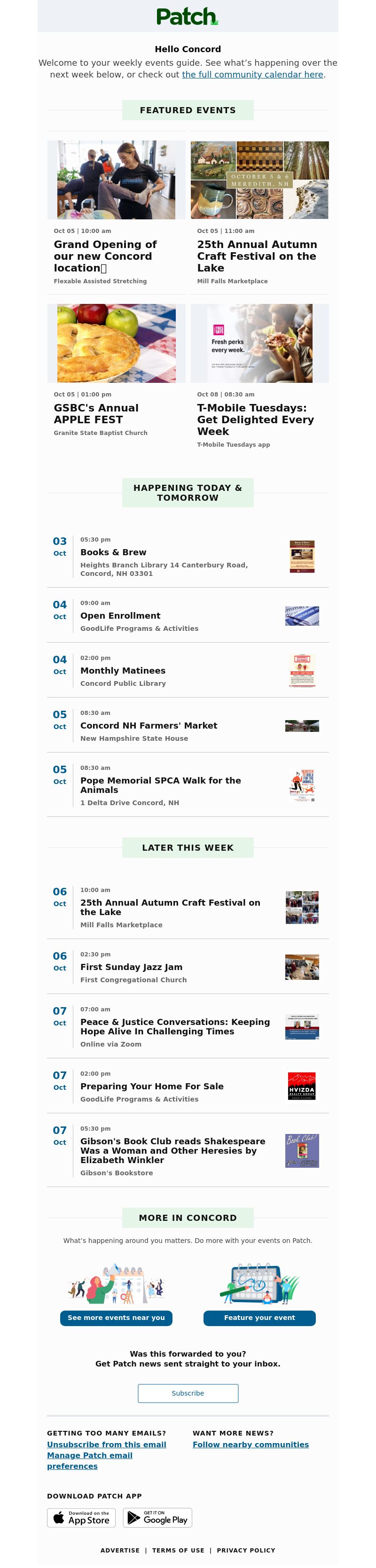The image size is (376, 1568).
Task: Tap See more events near you
Action: tap(116, 1318)
